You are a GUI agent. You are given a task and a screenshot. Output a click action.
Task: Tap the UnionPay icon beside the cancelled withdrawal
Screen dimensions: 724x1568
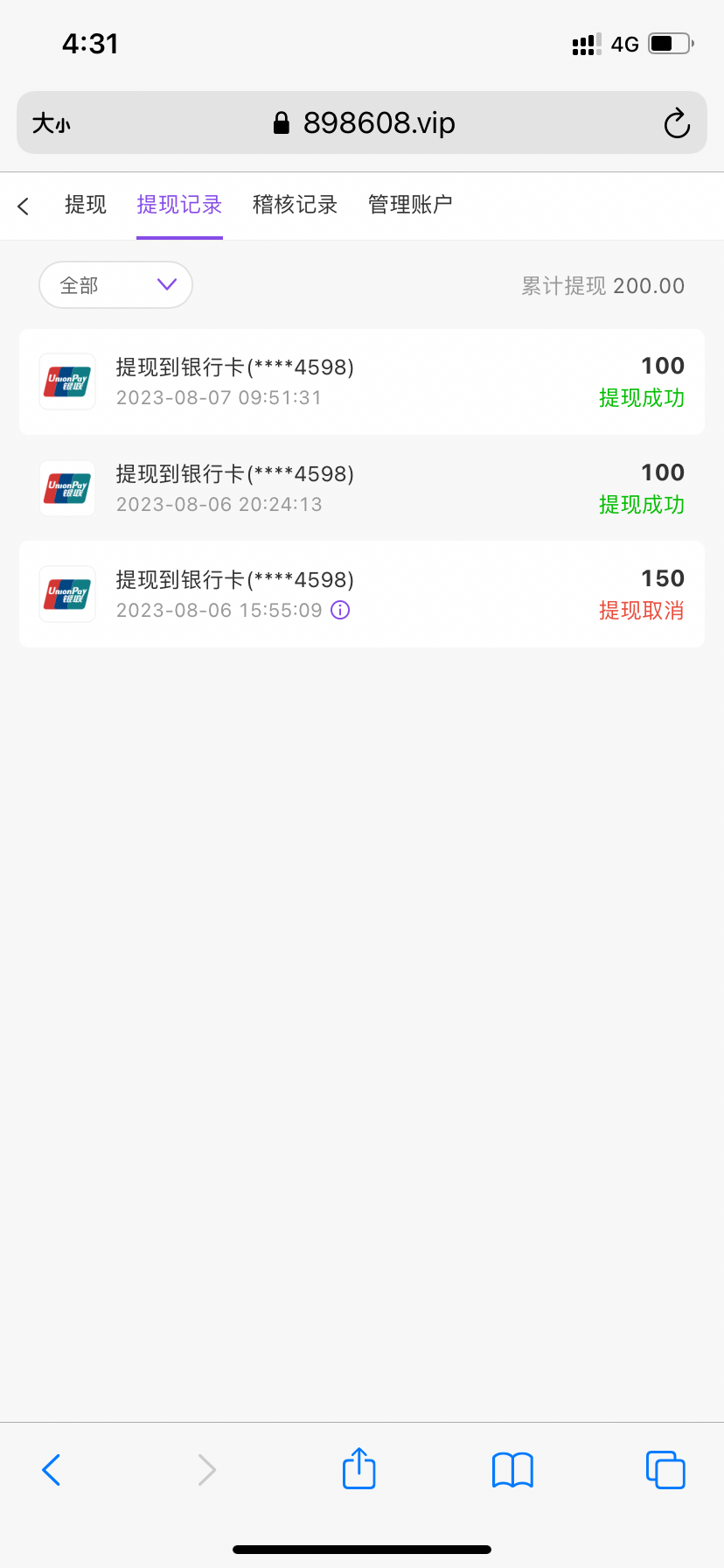(x=66, y=593)
